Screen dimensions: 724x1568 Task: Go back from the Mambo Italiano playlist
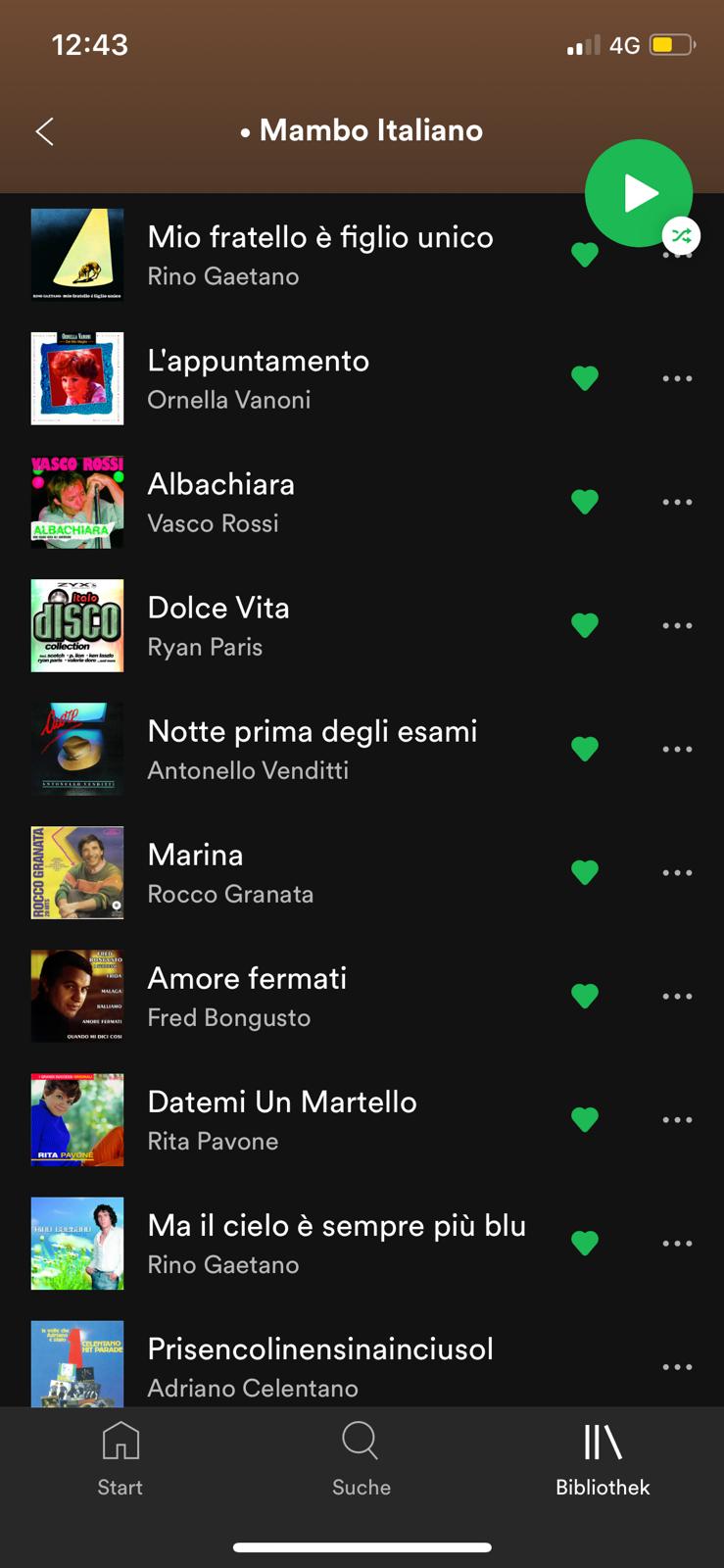45,131
